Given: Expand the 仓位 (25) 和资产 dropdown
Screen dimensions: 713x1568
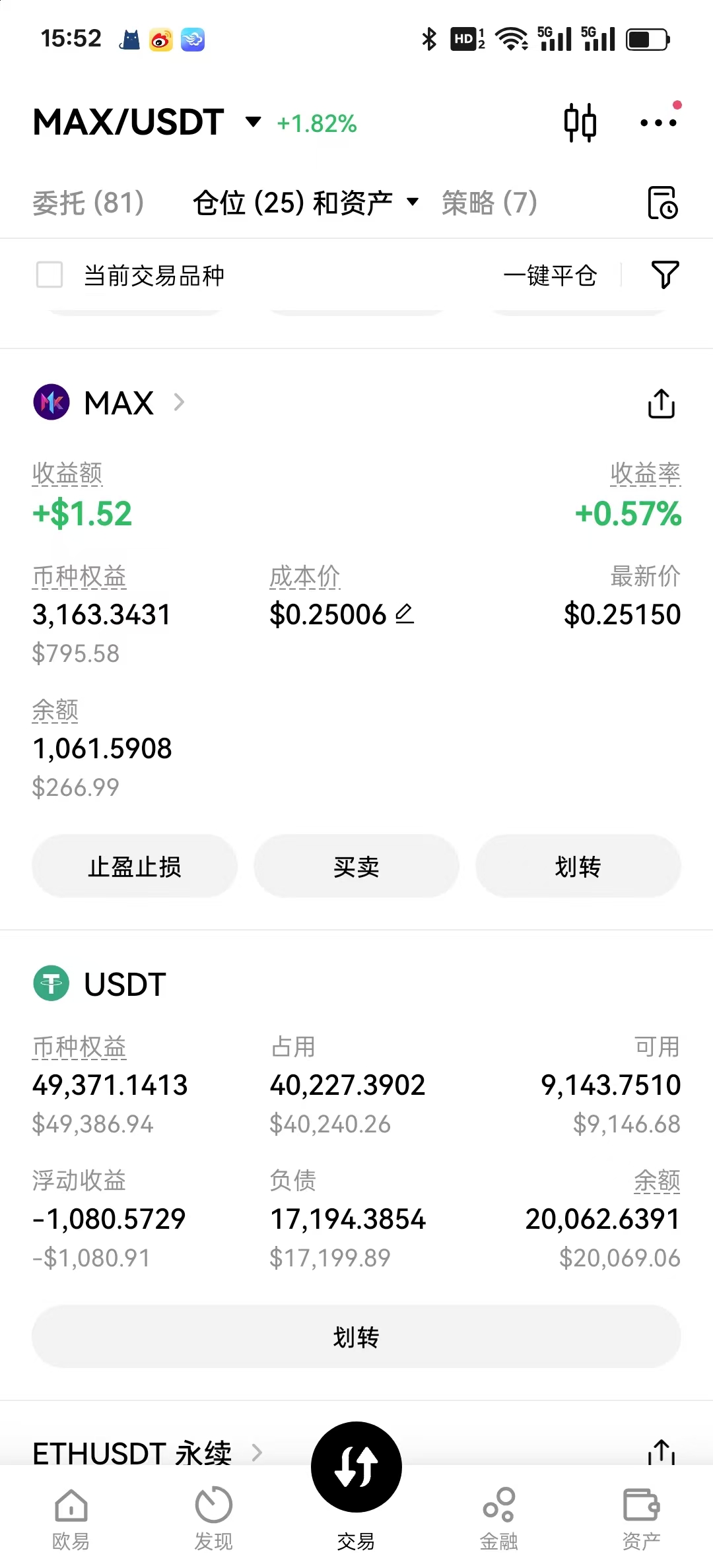Looking at the screenshot, I should [x=306, y=203].
